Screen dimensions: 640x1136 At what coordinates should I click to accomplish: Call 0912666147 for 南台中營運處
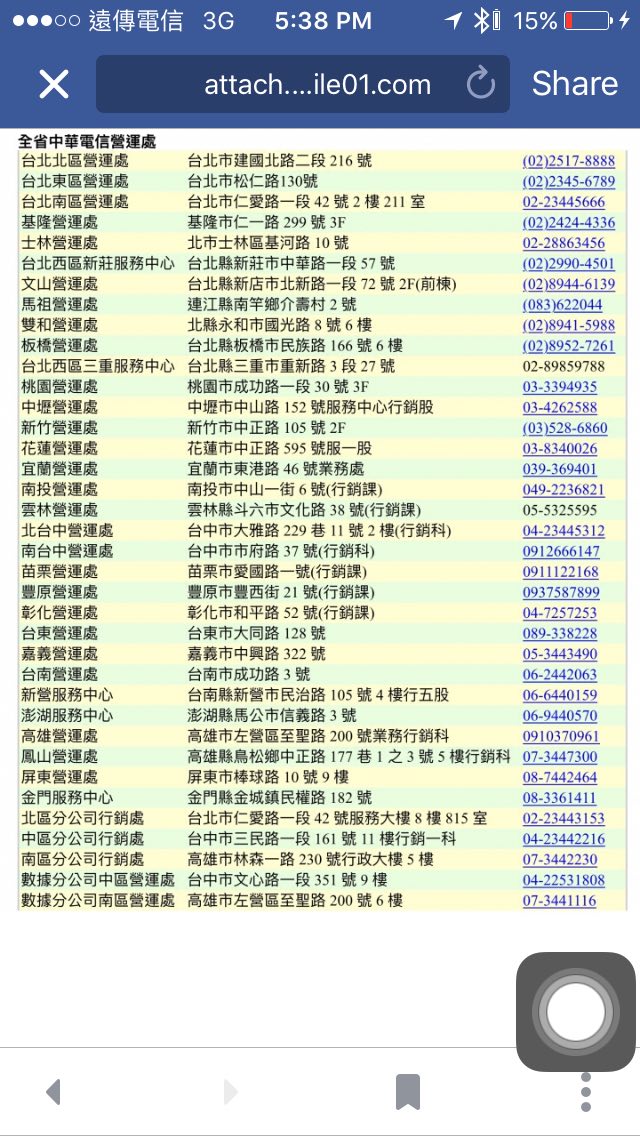560,551
